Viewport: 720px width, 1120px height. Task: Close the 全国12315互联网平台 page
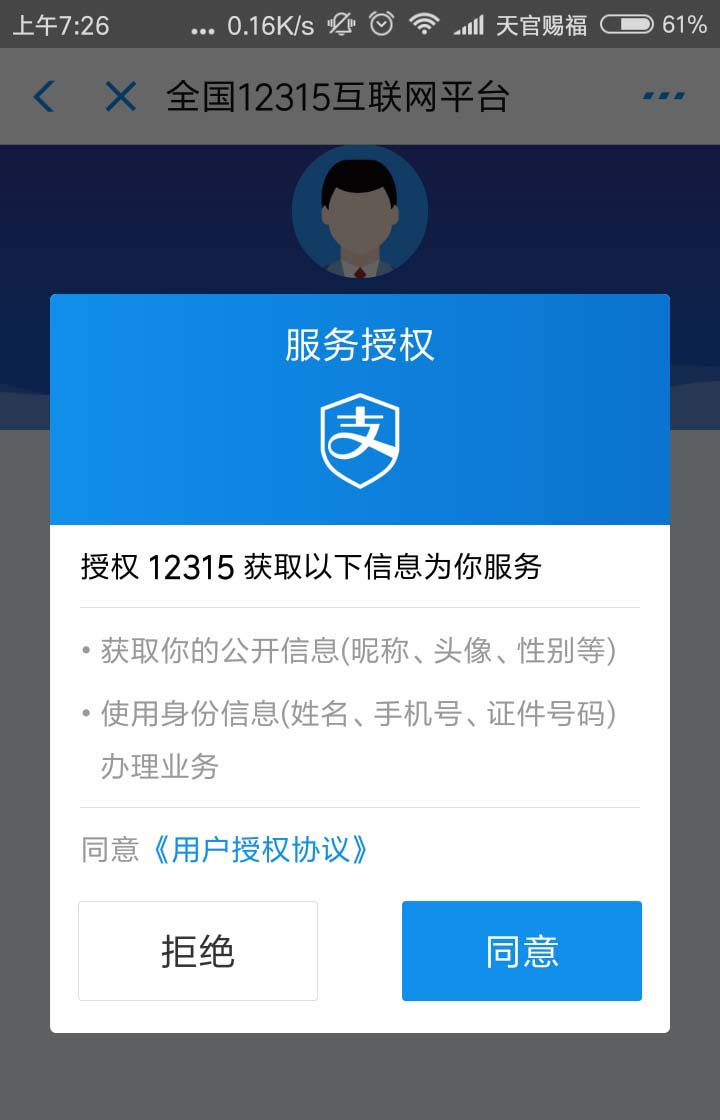pos(120,97)
